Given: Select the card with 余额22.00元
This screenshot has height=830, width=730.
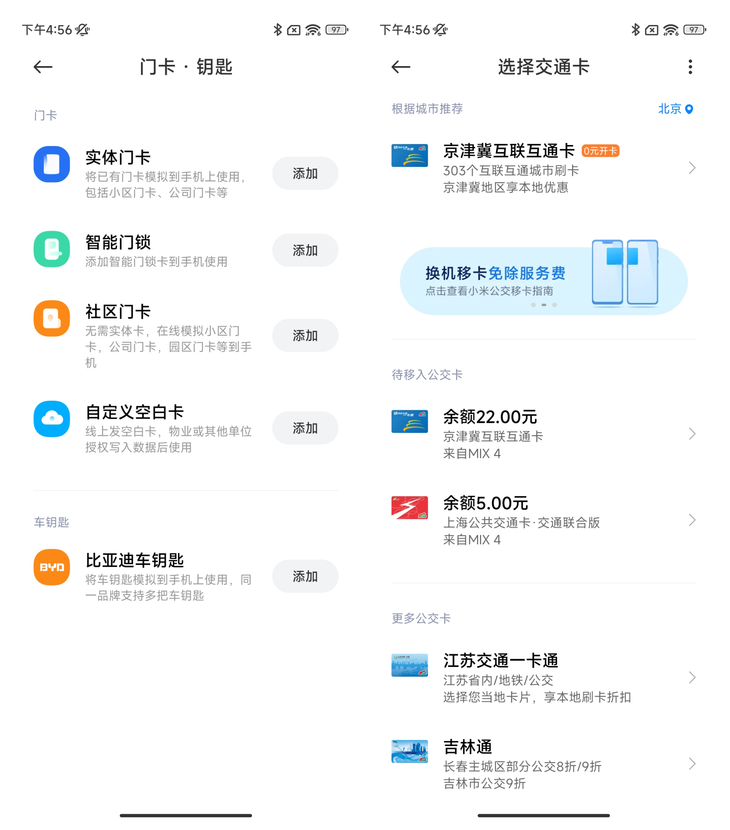Looking at the screenshot, I should 543,434.
